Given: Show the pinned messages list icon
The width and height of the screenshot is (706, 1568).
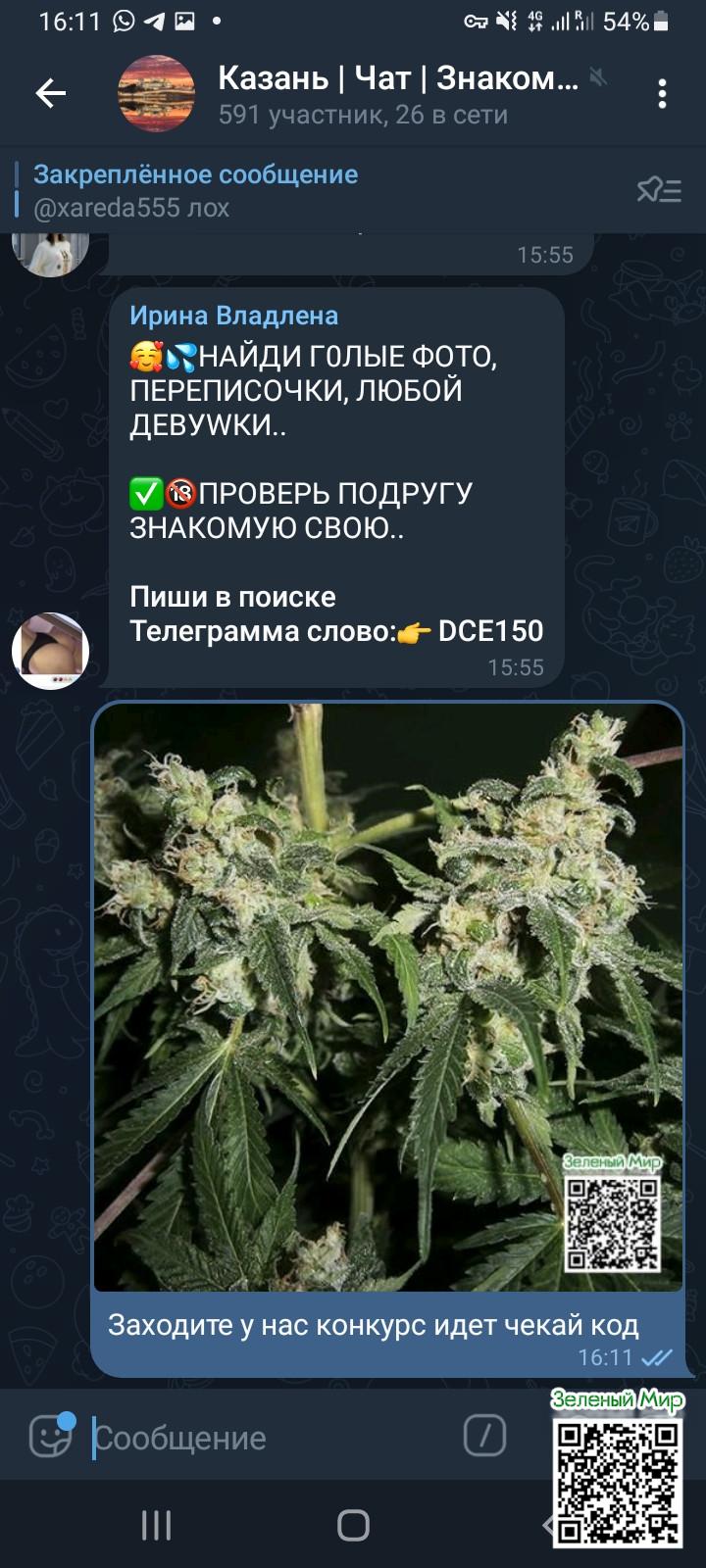Looking at the screenshot, I should pyautogui.click(x=659, y=190).
